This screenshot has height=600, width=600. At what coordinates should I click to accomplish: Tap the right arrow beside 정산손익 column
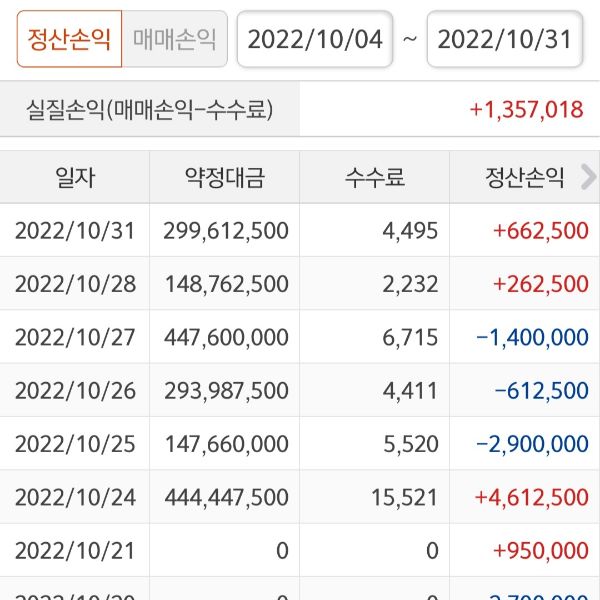(588, 177)
